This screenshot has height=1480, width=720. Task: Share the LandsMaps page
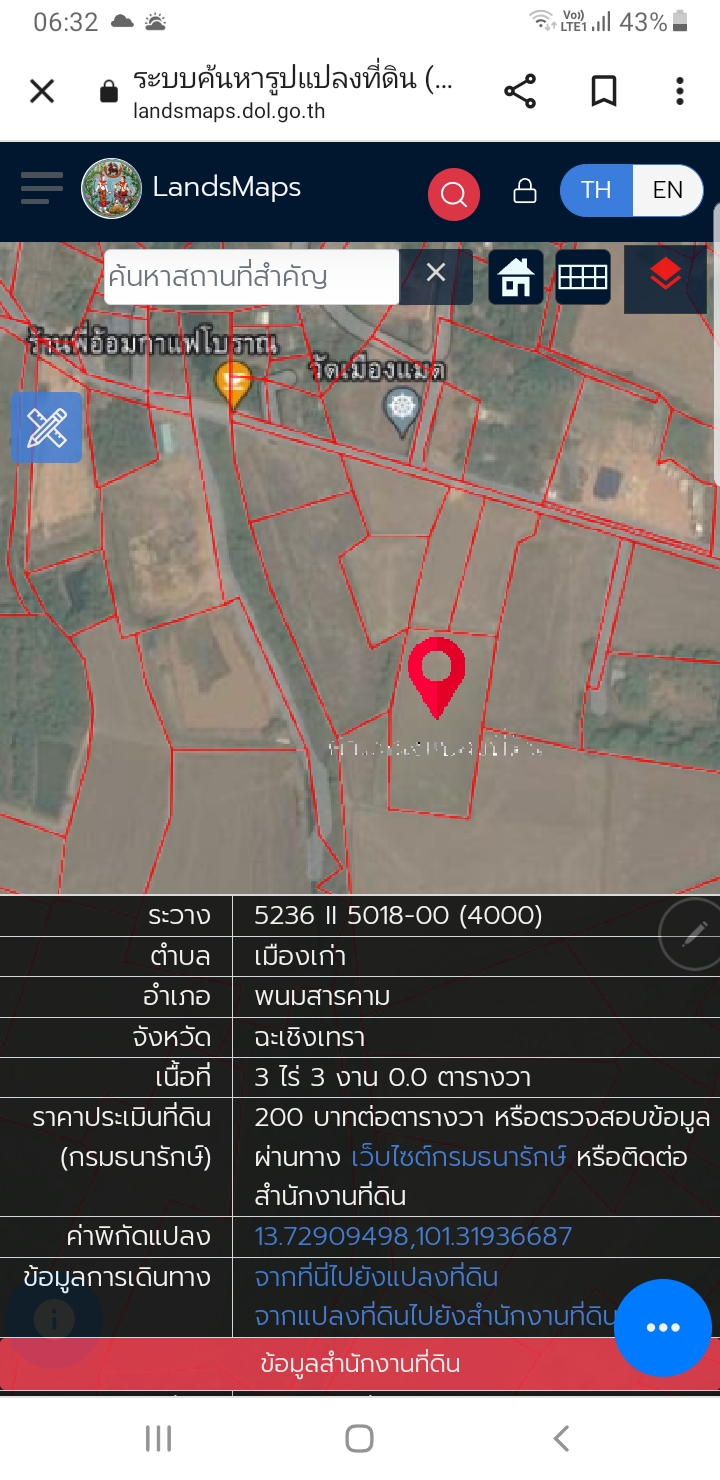(x=520, y=92)
